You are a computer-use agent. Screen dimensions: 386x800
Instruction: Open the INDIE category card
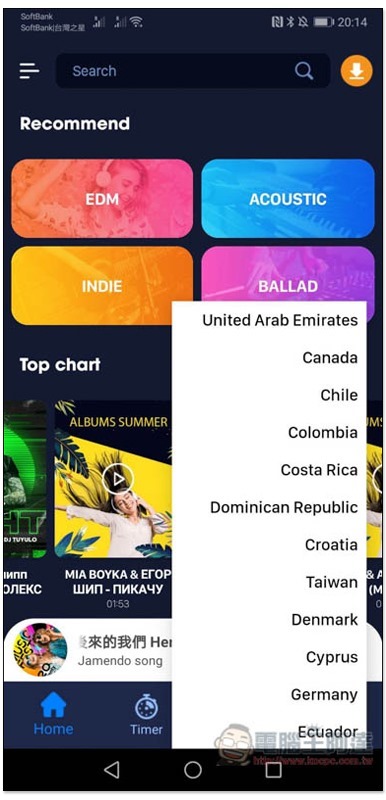click(x=102, y=286)
